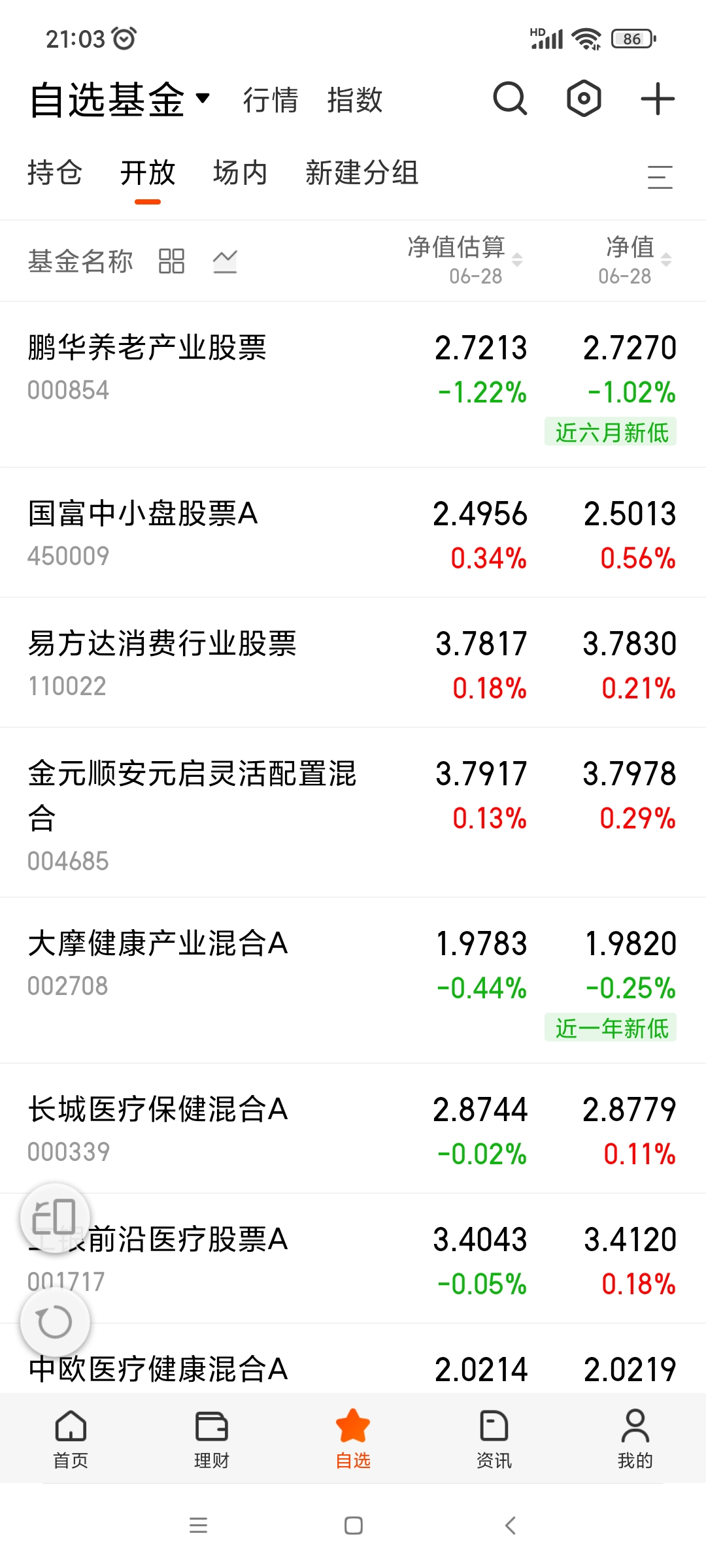
Task: Expand the 自选基金 dropdown
Action: tap(120, 100)
